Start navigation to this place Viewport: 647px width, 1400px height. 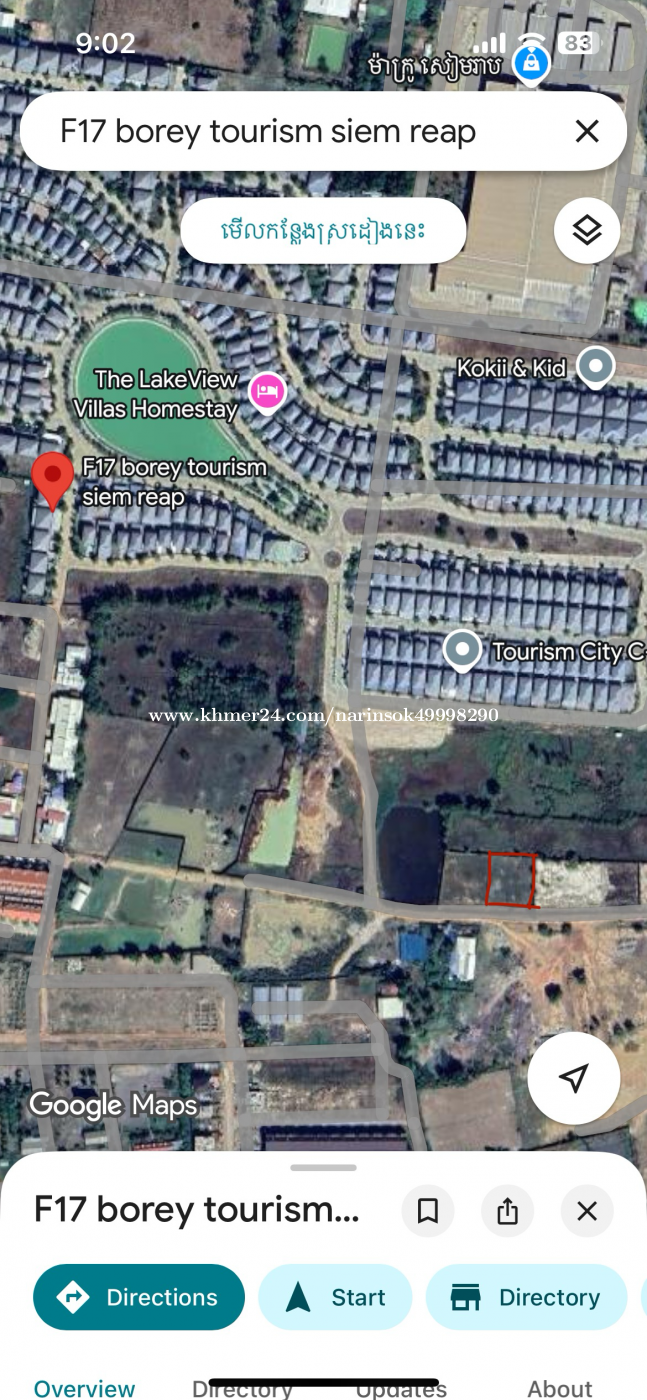(335, 1297)
